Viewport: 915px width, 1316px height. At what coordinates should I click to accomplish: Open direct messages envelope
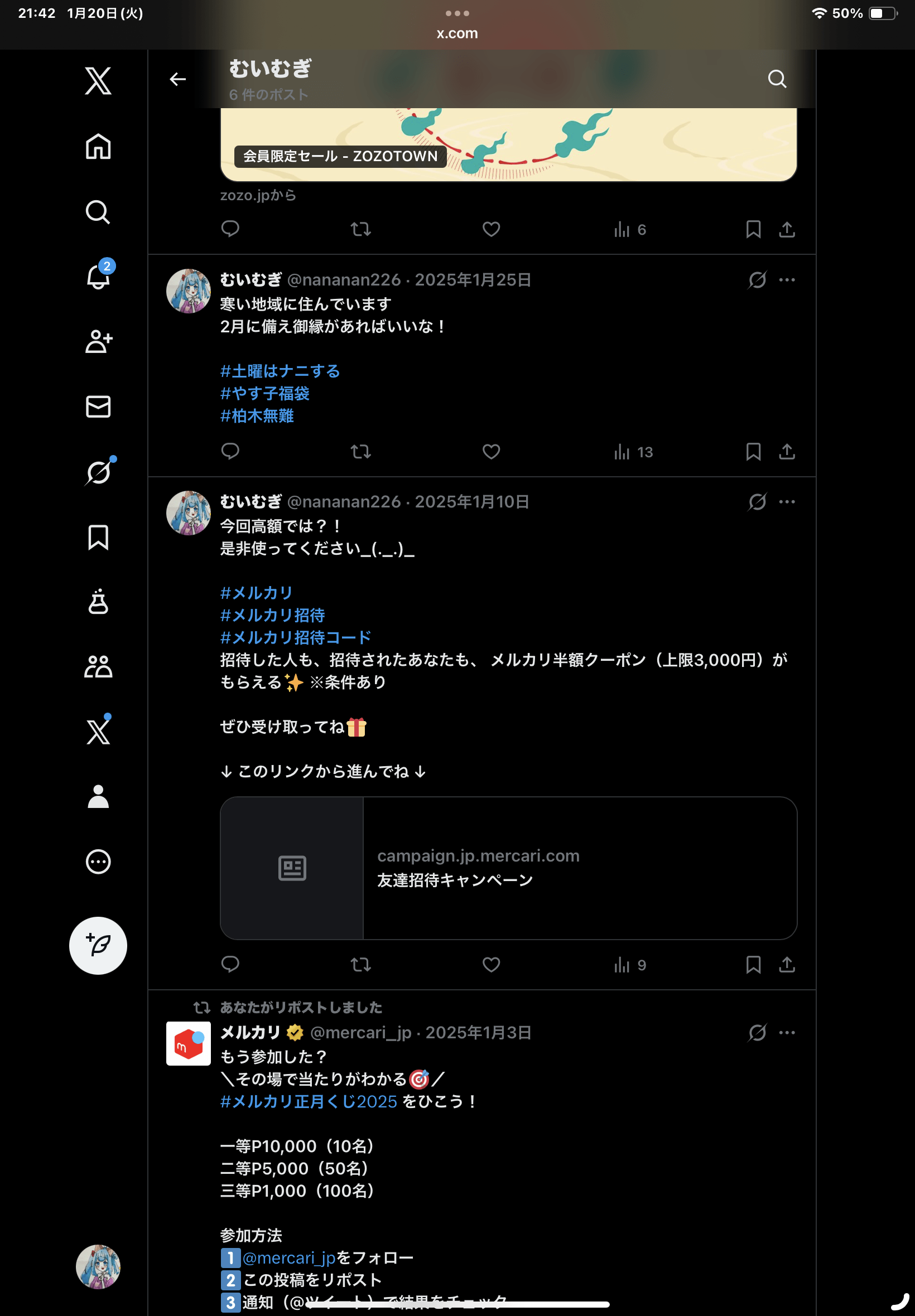click(x=98, y=407)
